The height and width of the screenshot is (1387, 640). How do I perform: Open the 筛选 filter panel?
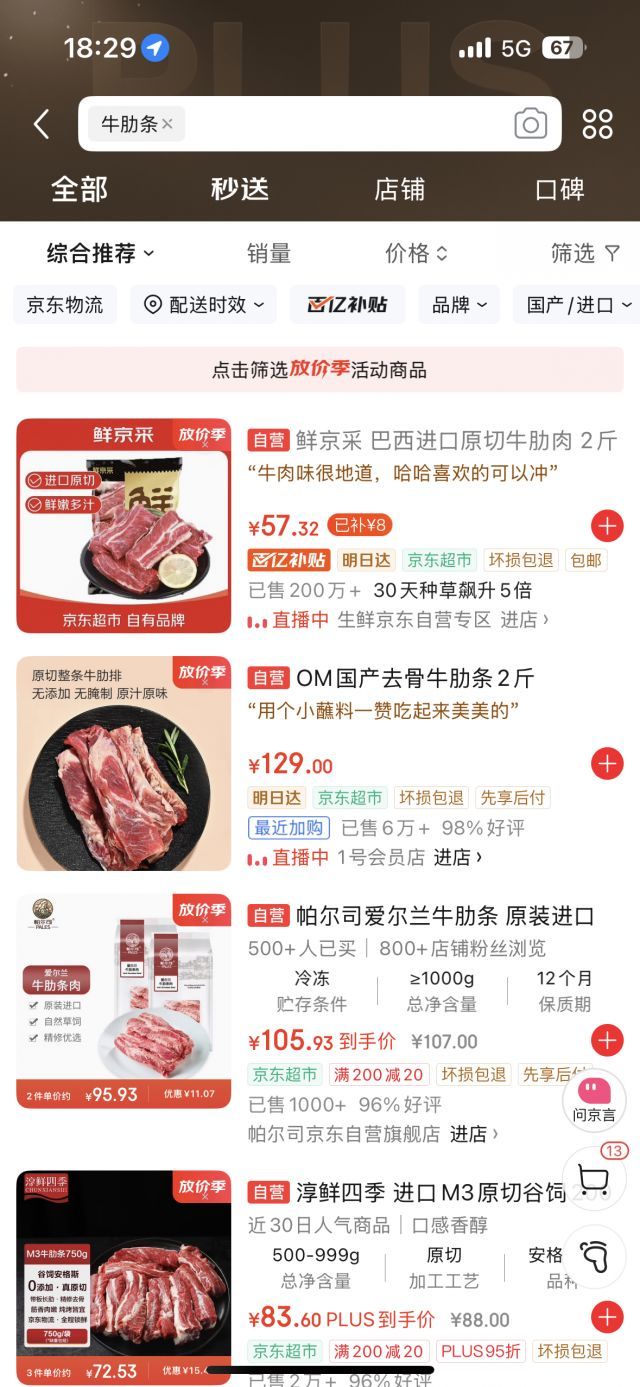[x=585, y=254]
